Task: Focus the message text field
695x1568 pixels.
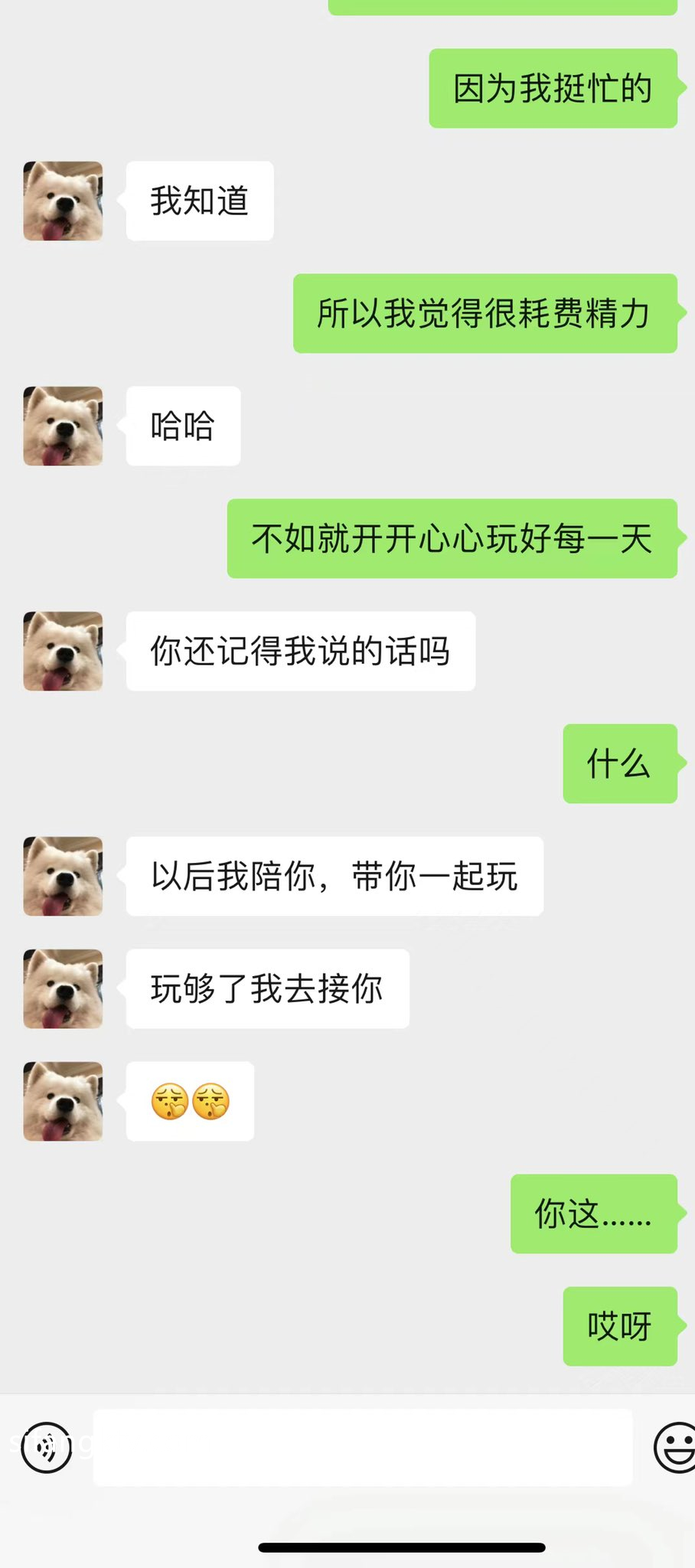Action: [x=363, y=1447]
